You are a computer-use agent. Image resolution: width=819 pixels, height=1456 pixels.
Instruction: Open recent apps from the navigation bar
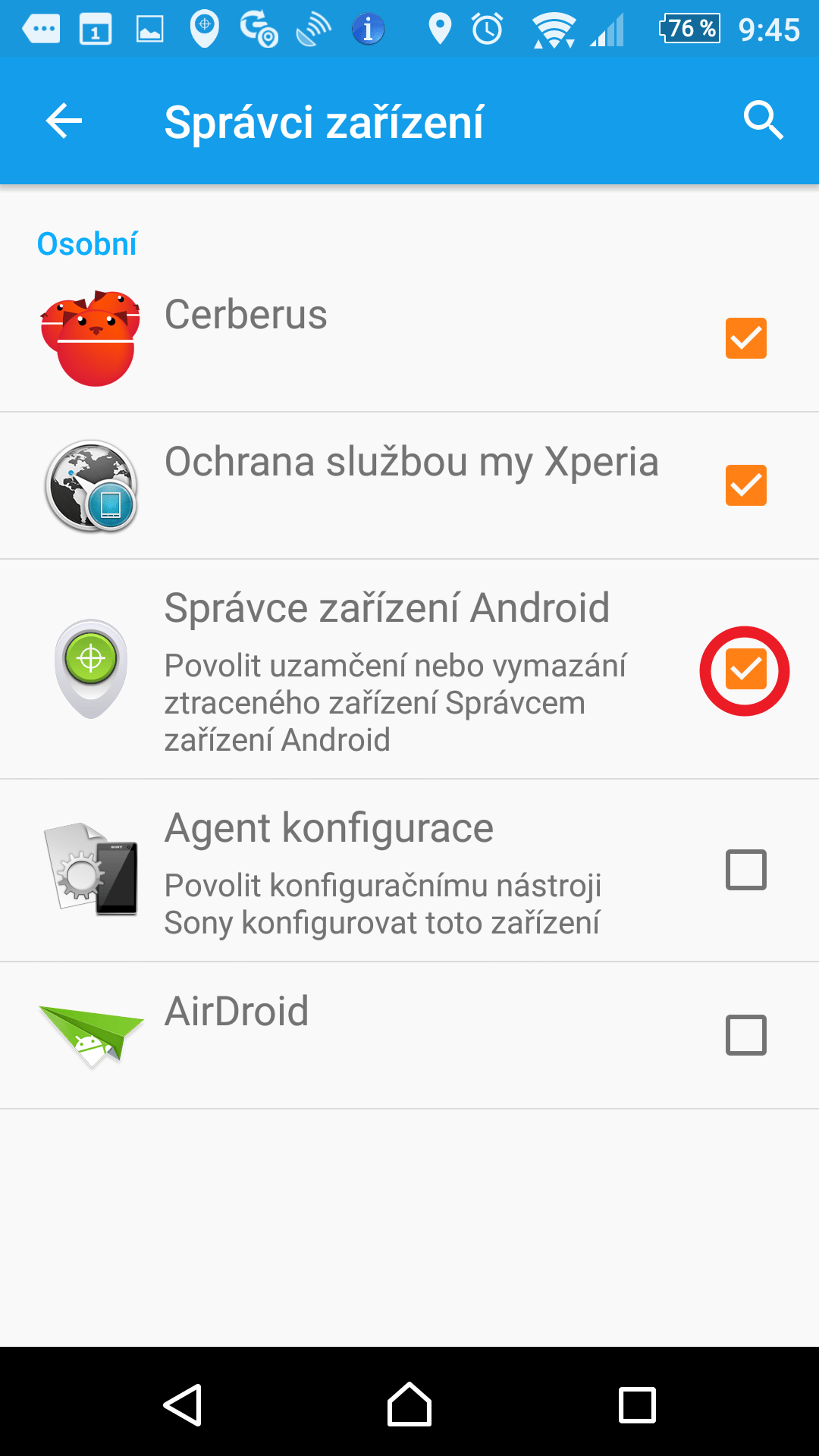click(x=637, y=1405)
